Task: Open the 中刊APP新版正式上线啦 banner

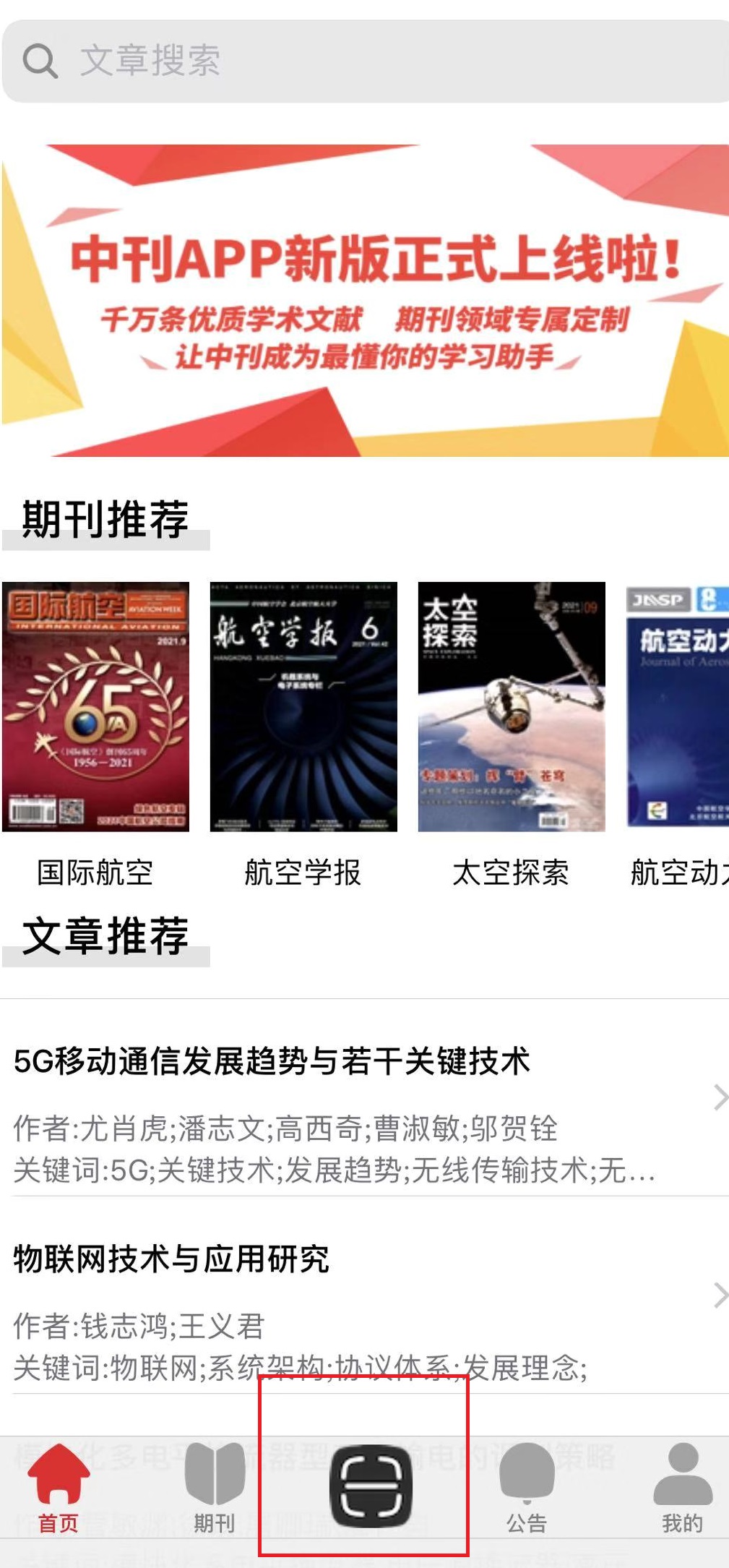Action: 365,300
